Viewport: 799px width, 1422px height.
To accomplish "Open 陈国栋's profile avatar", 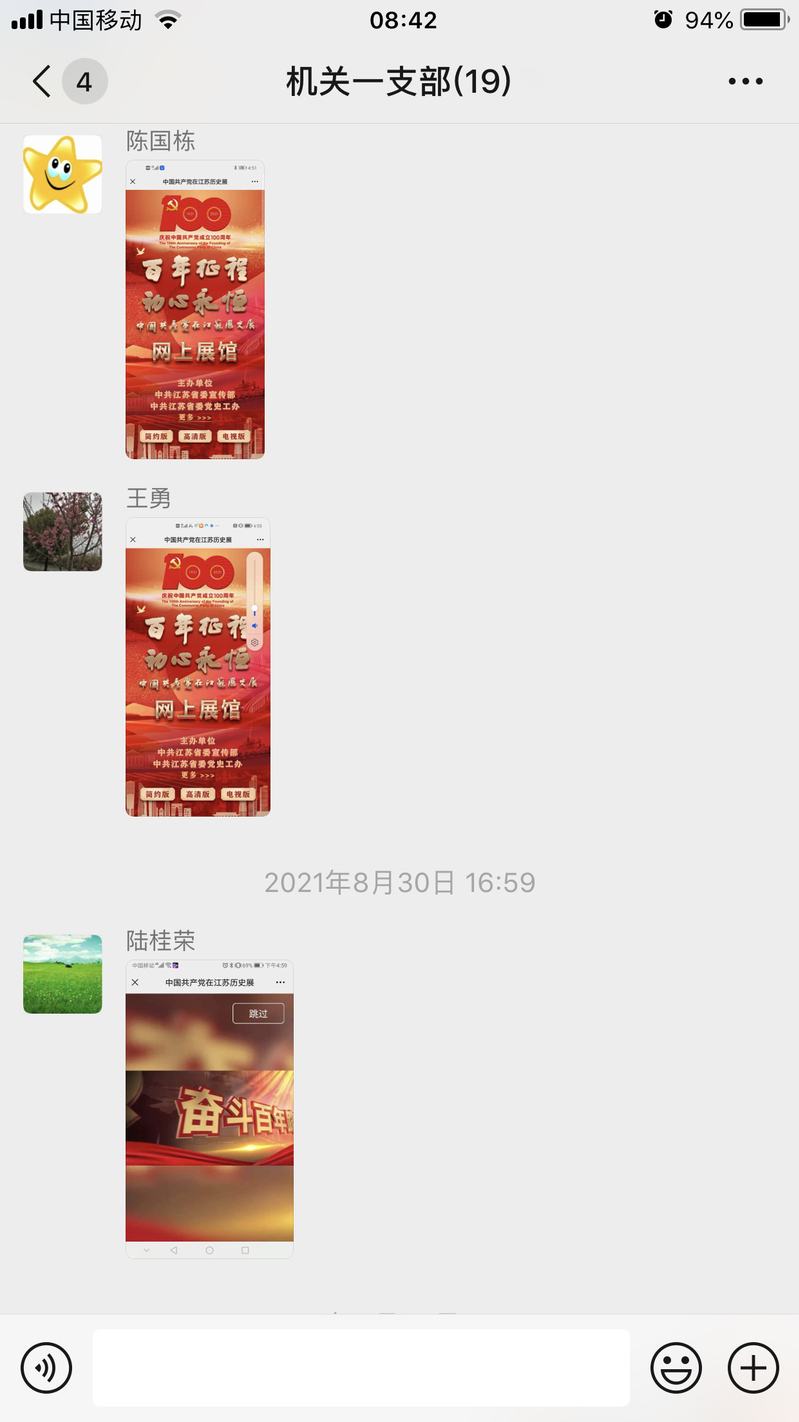I will pyautogui.click(x=62, y=174).
